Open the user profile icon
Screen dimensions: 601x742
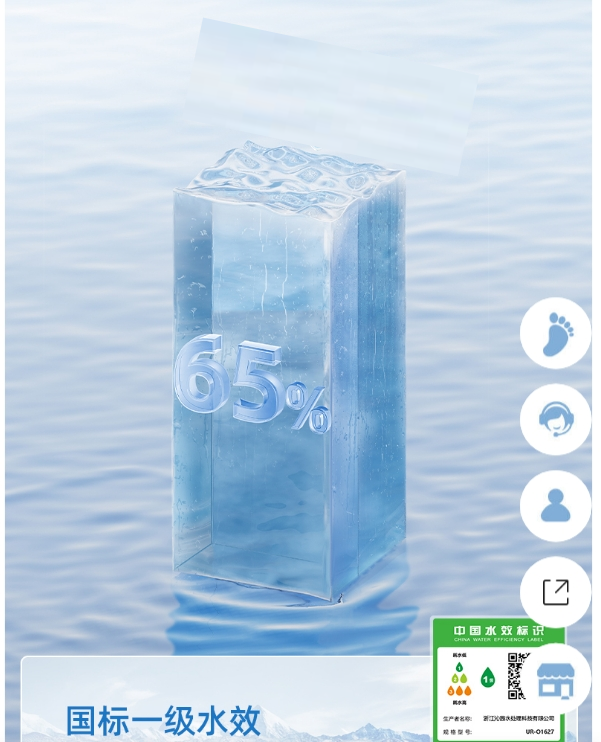click(555, 505)
